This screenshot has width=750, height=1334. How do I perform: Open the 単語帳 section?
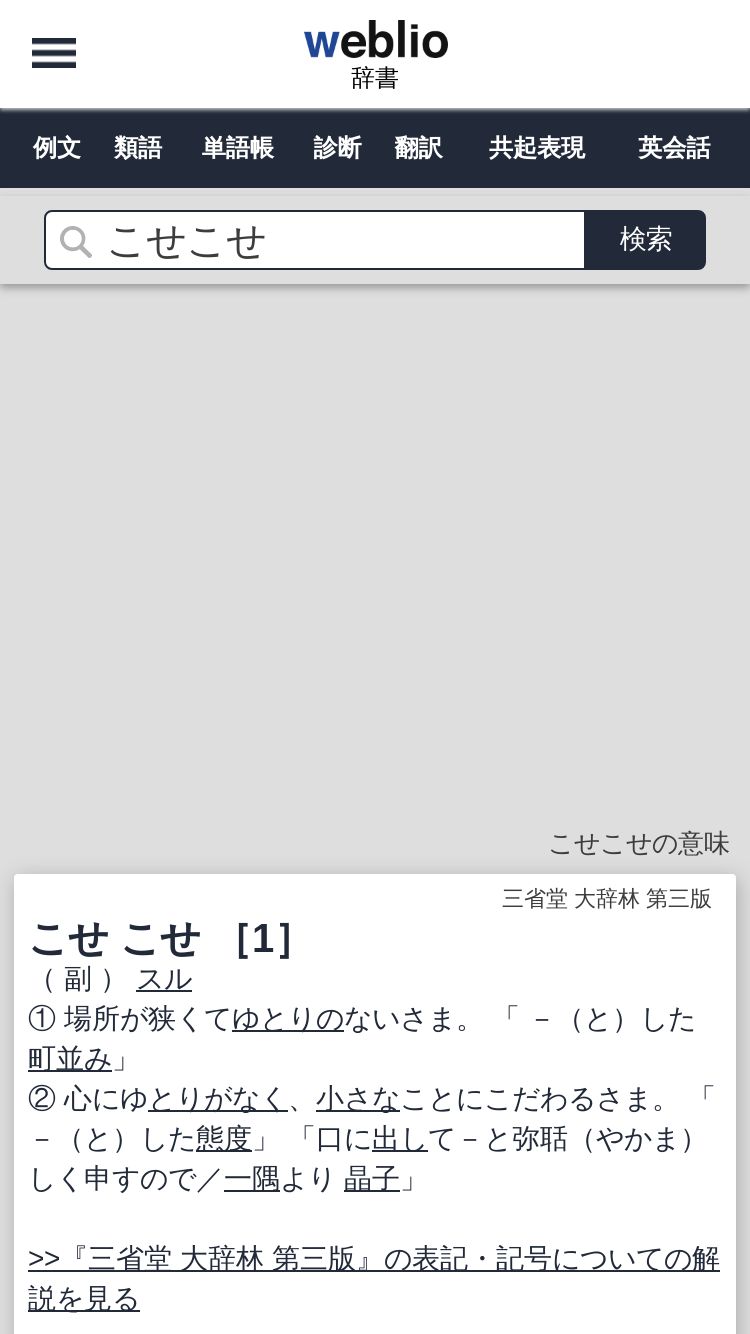[x=238, y=148]
